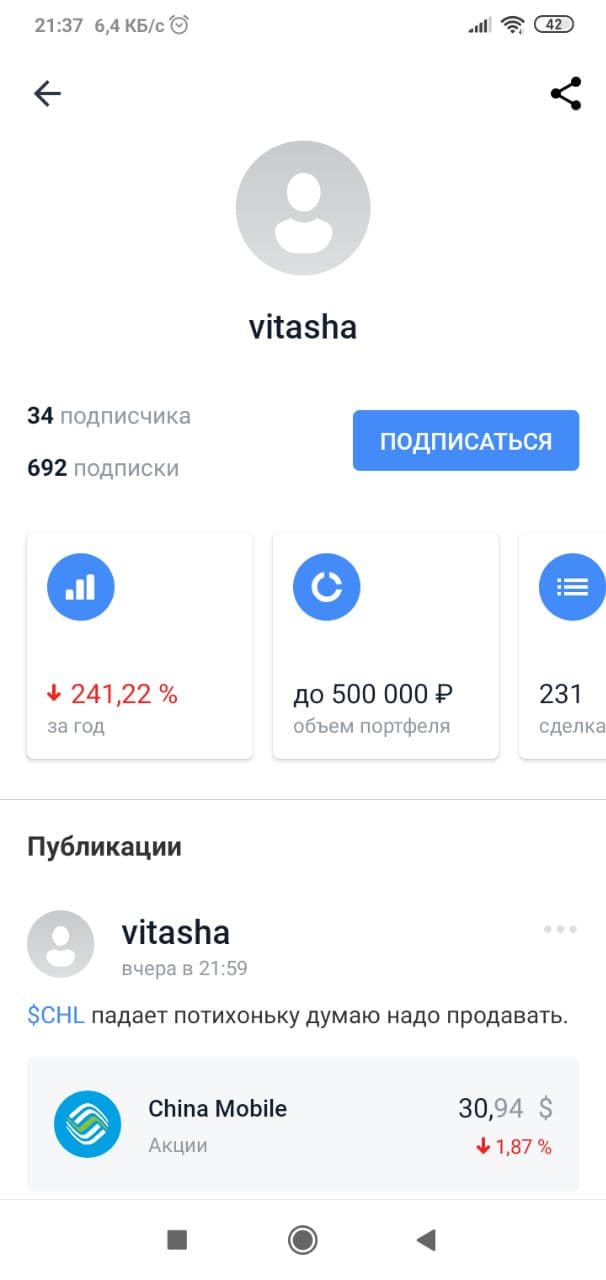This screenshot has width=606, height=1280.
Task: Open the $CHL ticker link
Action: [x=56, y=1016]
